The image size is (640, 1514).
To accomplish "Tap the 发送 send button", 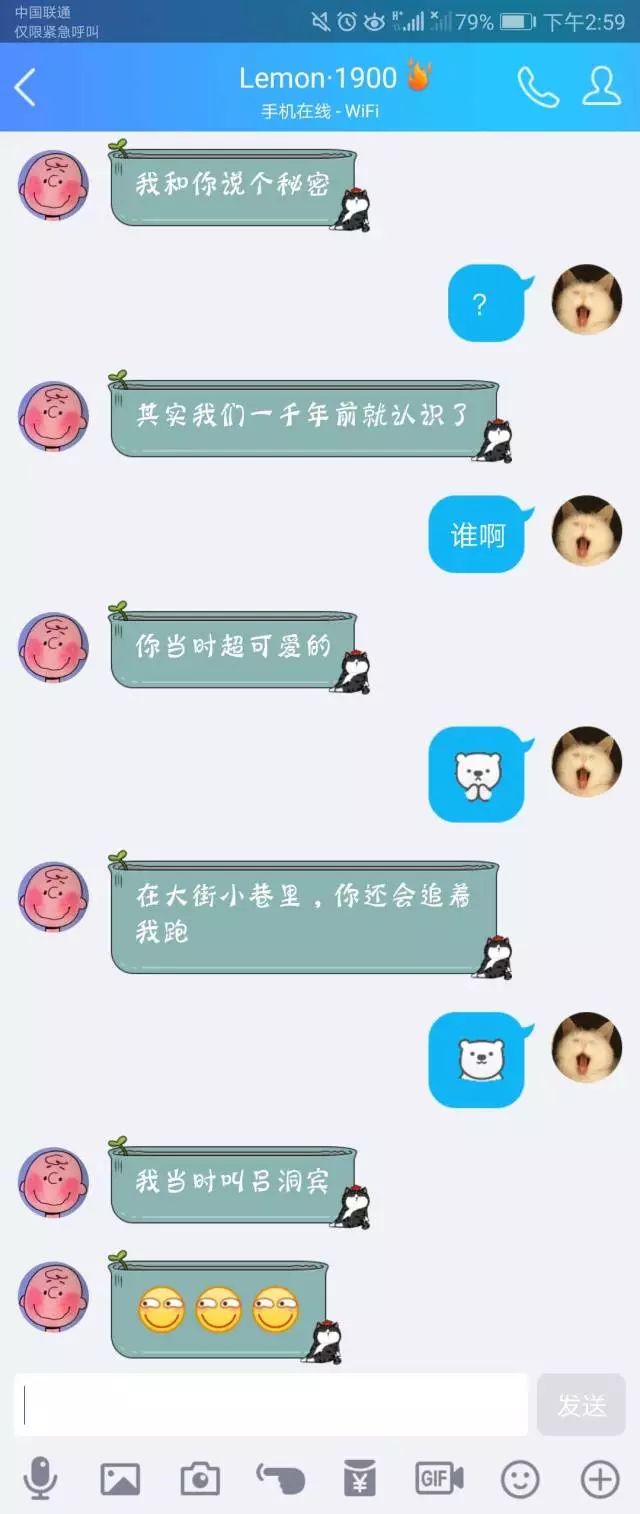I will point(581,1405).
